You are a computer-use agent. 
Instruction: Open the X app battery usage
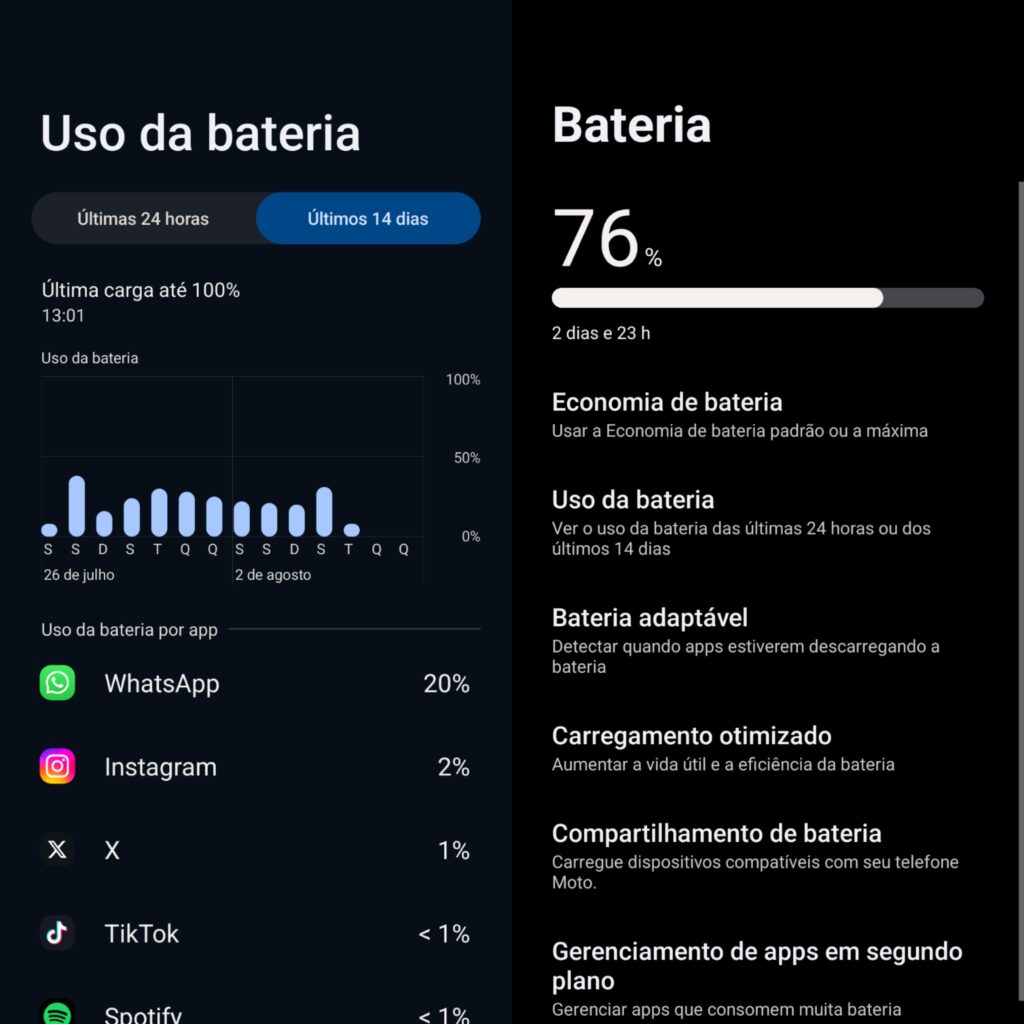coord(255,850)
